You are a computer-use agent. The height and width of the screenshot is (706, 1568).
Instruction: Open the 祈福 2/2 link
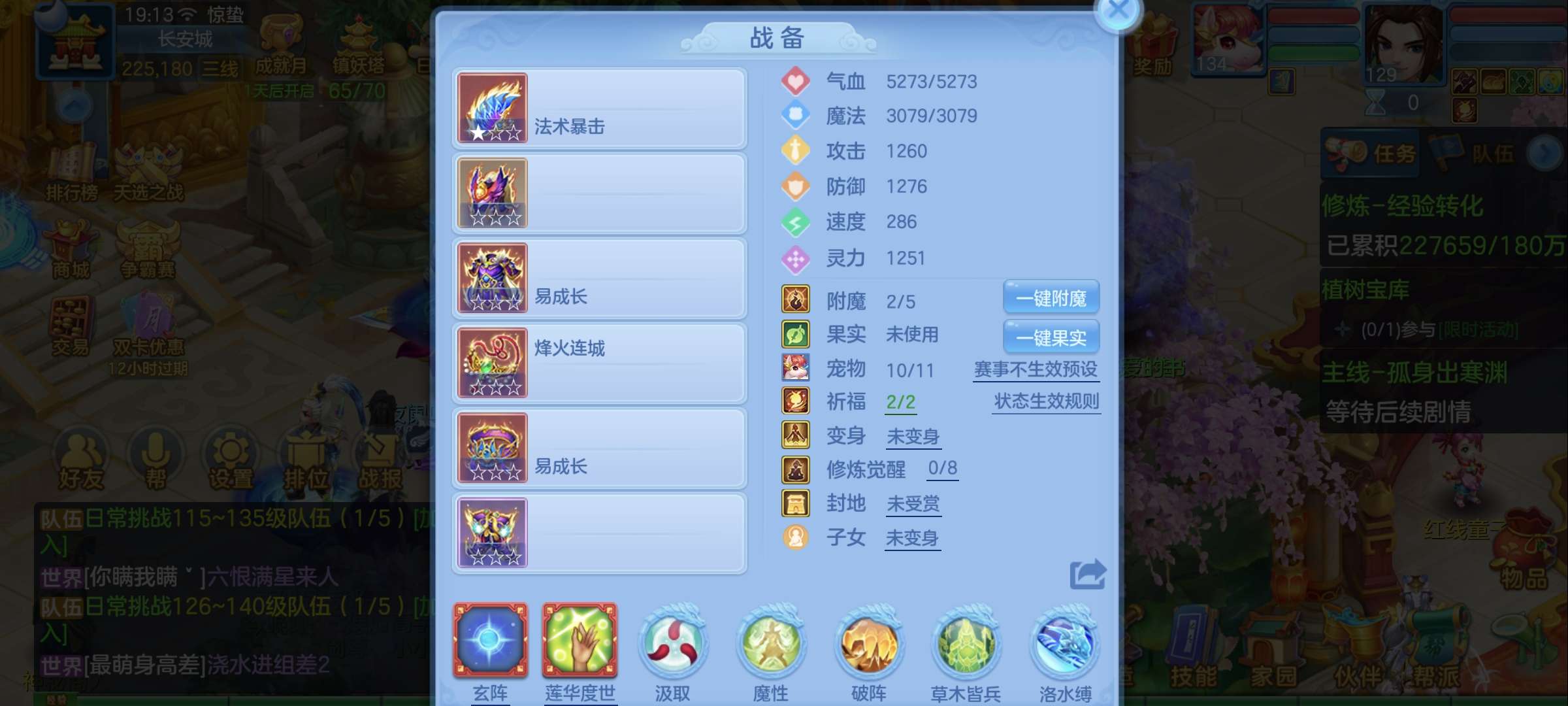click(900, 402)
